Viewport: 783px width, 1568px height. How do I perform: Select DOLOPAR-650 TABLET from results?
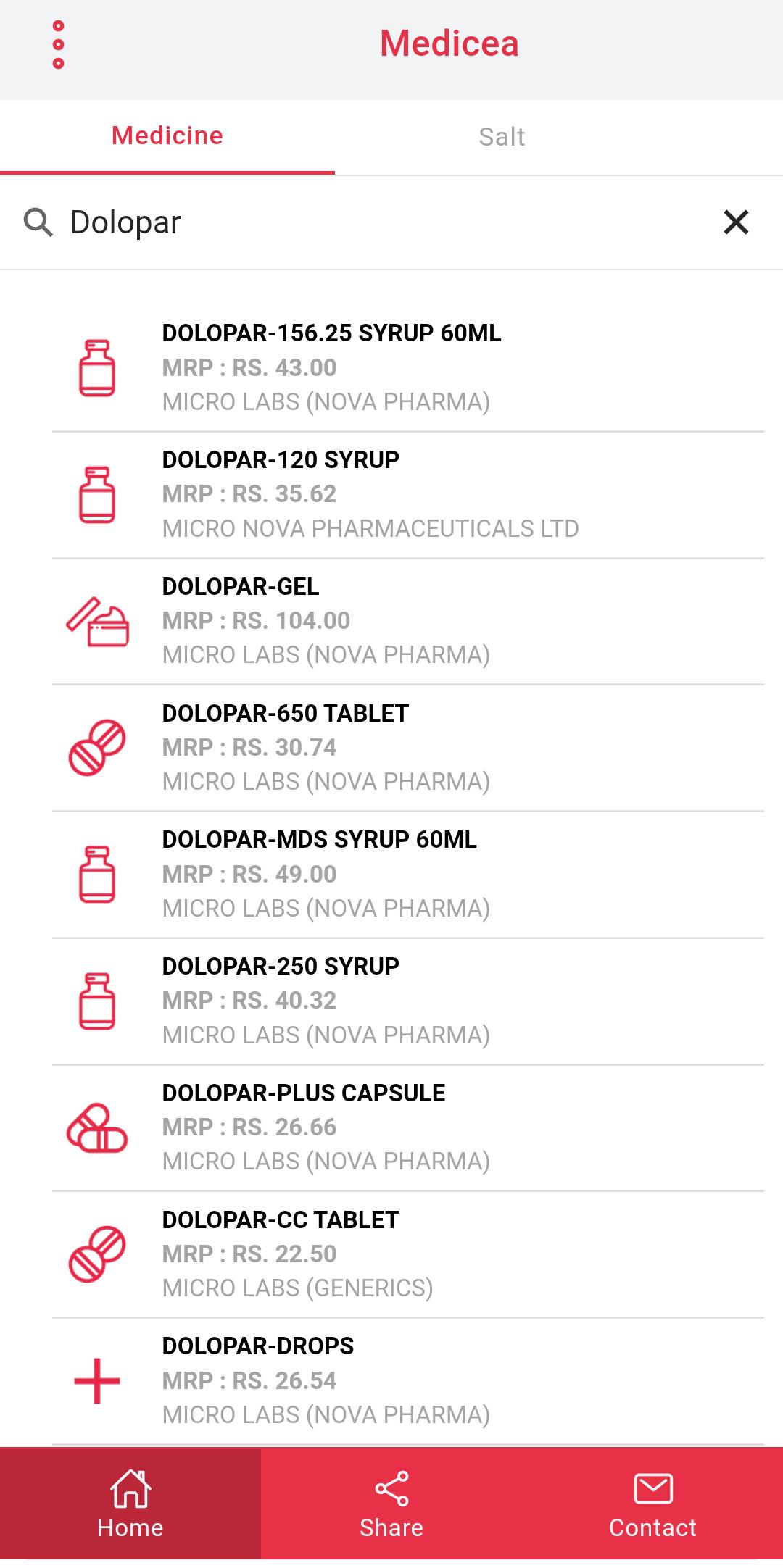[x=406, y=748]
